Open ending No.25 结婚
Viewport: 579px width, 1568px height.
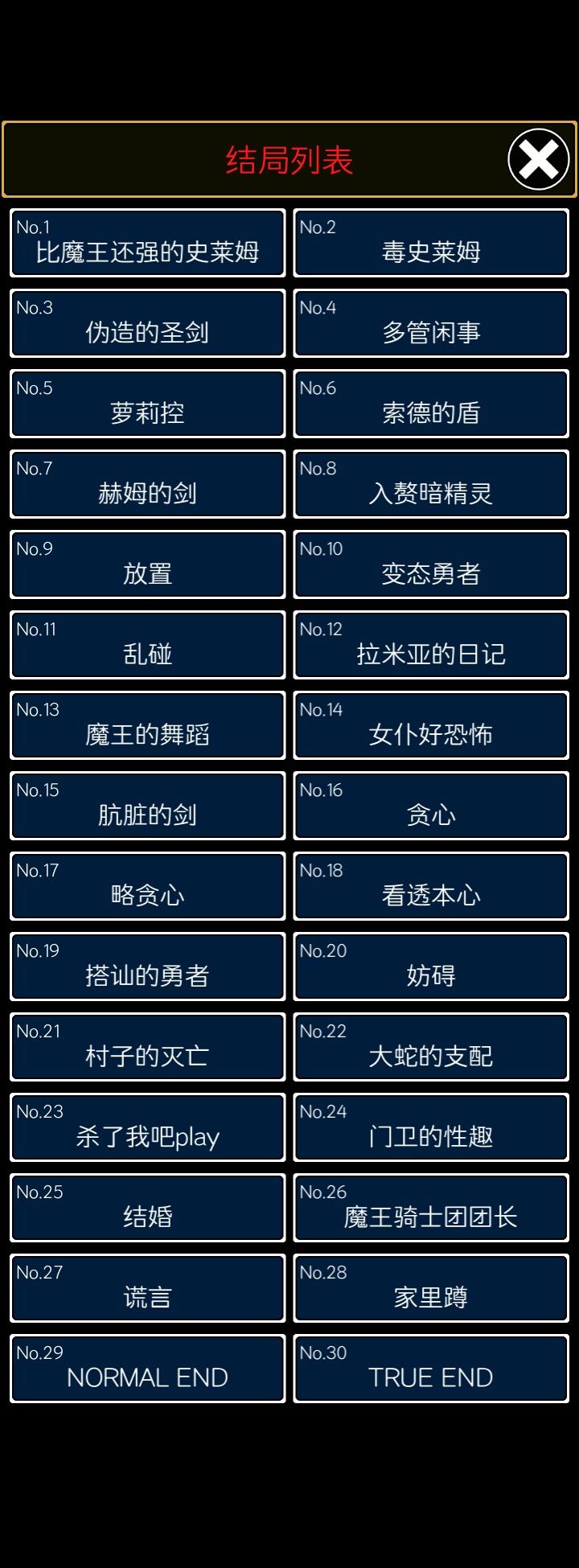pos(147,1208)
